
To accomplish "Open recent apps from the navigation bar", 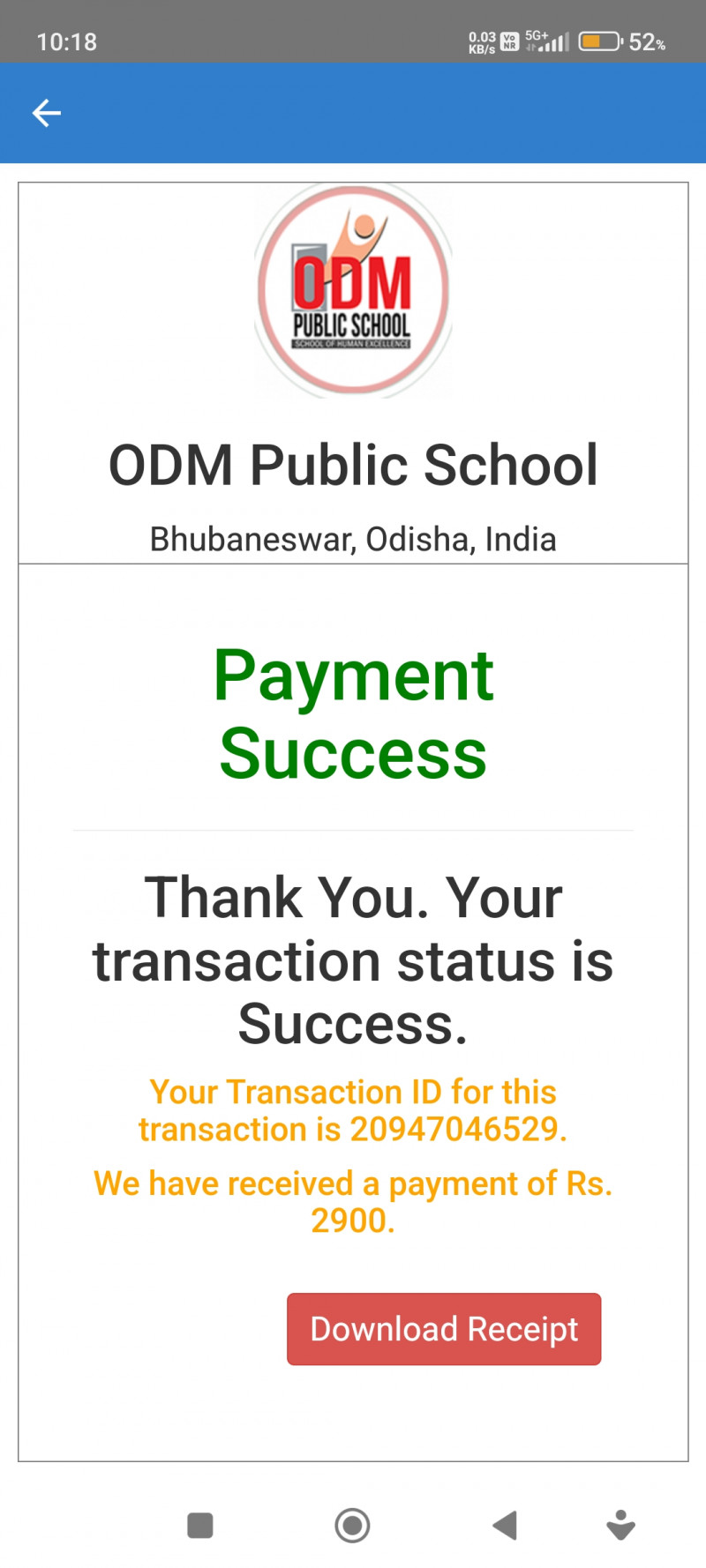I will [200, 1525].
